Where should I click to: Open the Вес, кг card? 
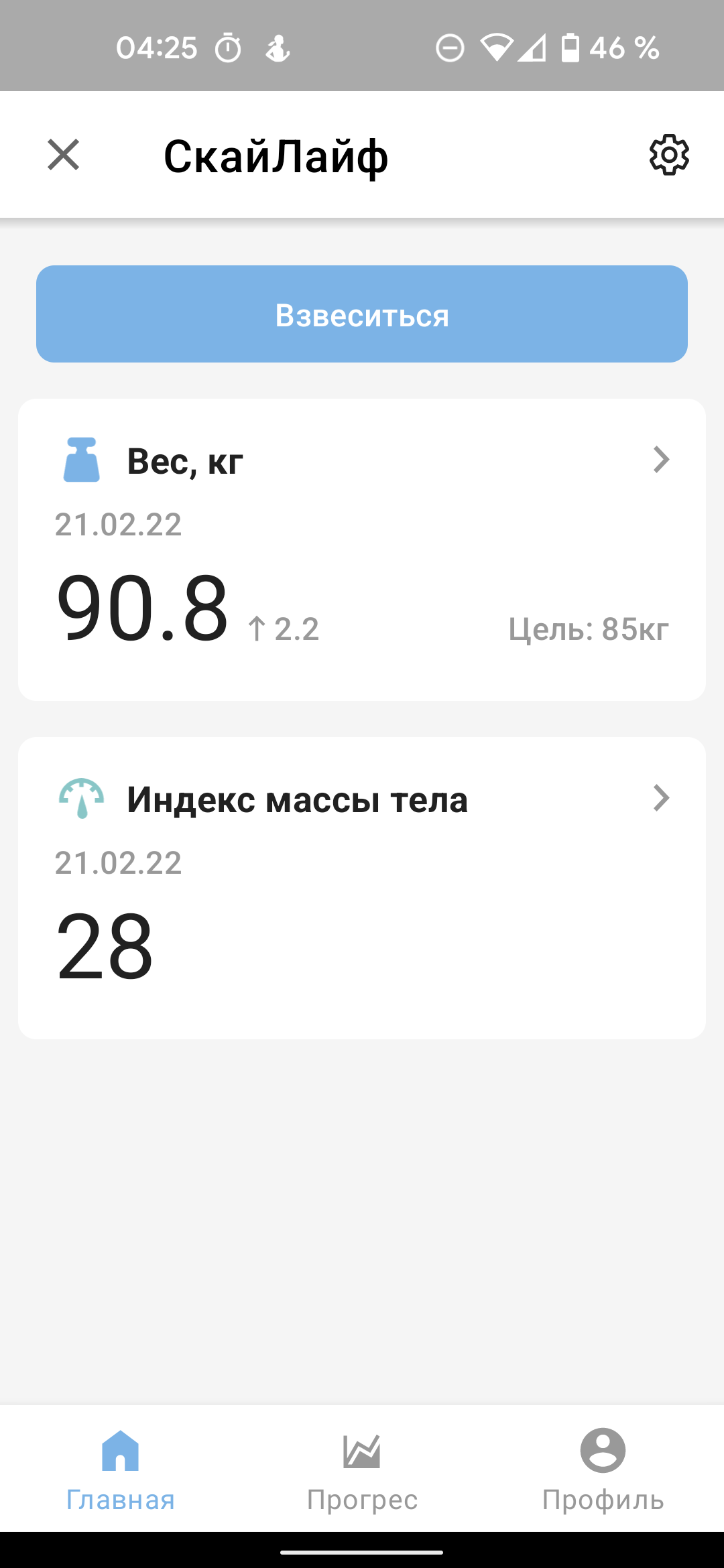click(362, 549)
